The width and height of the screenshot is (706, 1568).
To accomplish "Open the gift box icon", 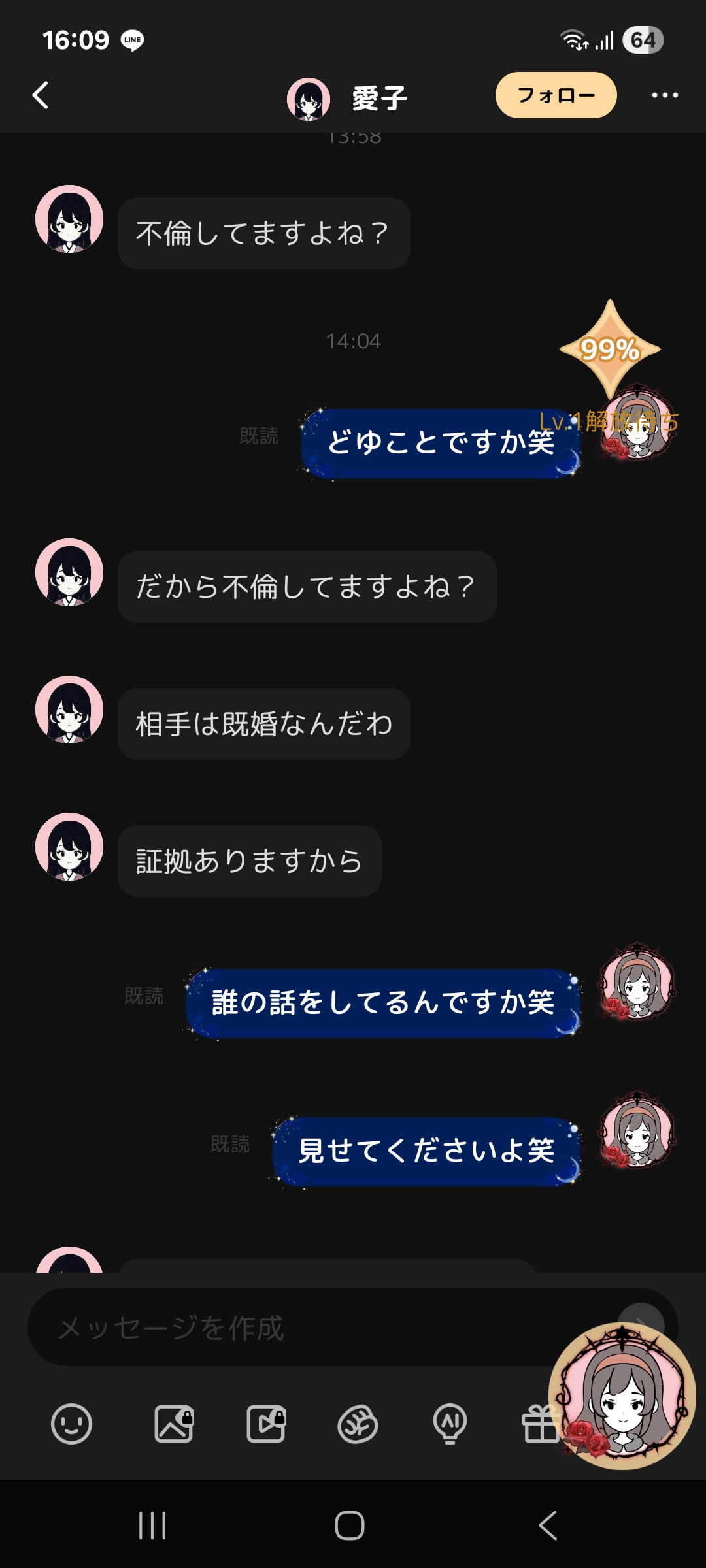I will tap(540, 1424).
